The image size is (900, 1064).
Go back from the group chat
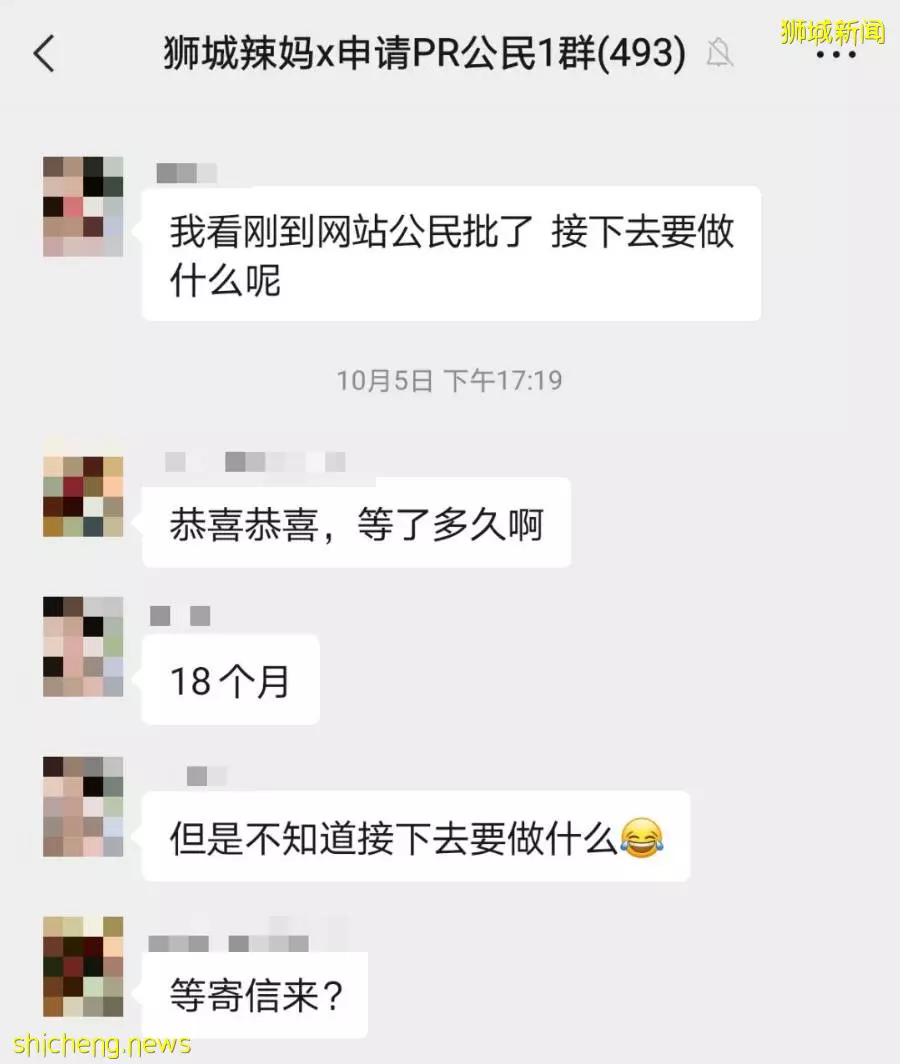point(44,54)
